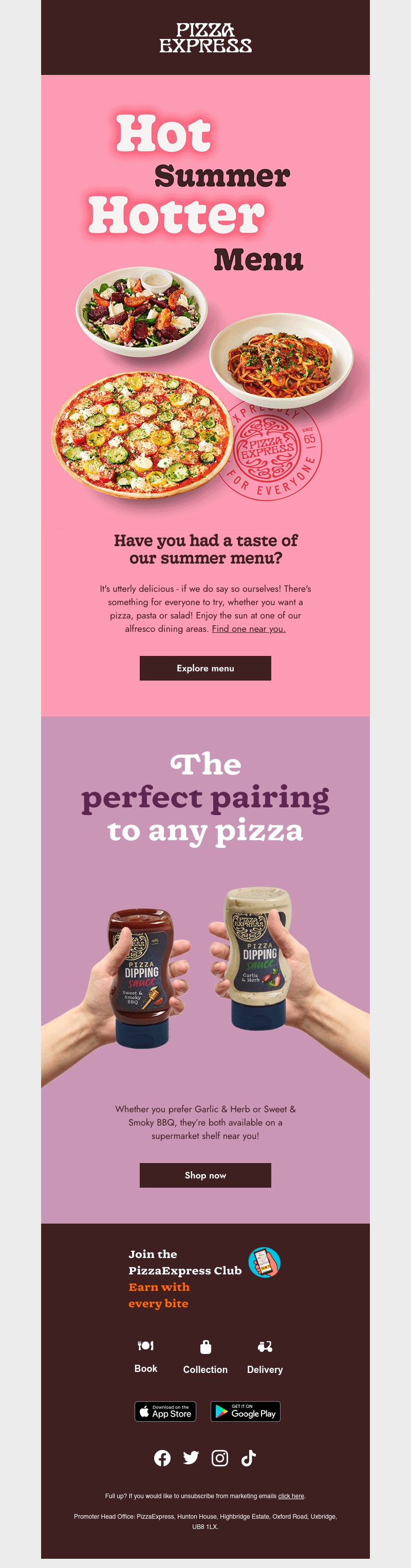This screenshot has height=1568, width=411.
Task: Choose the Delivery option
Action: pos(265,1357)
